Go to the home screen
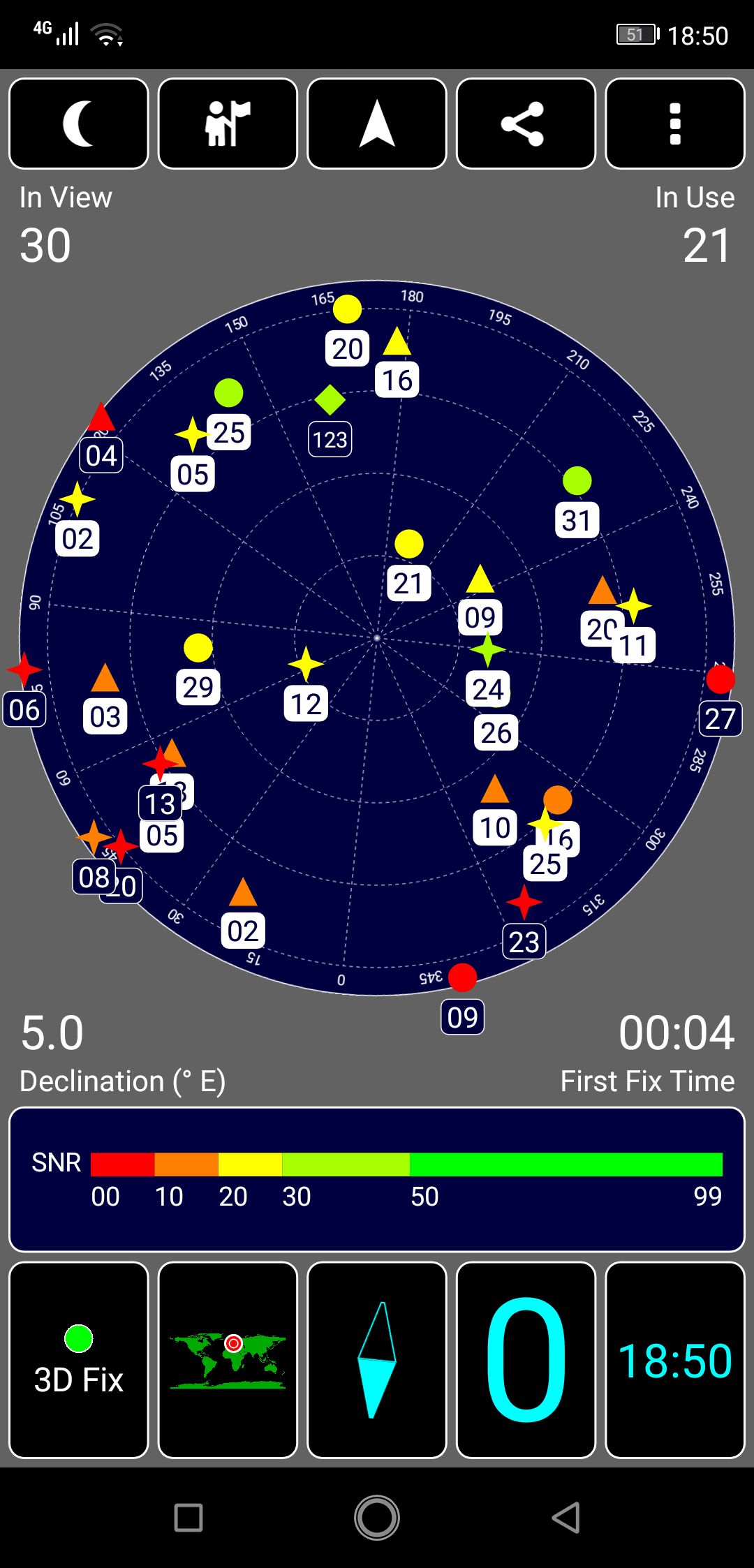This screenshot has height=1568, width=754. (377, 1518)
